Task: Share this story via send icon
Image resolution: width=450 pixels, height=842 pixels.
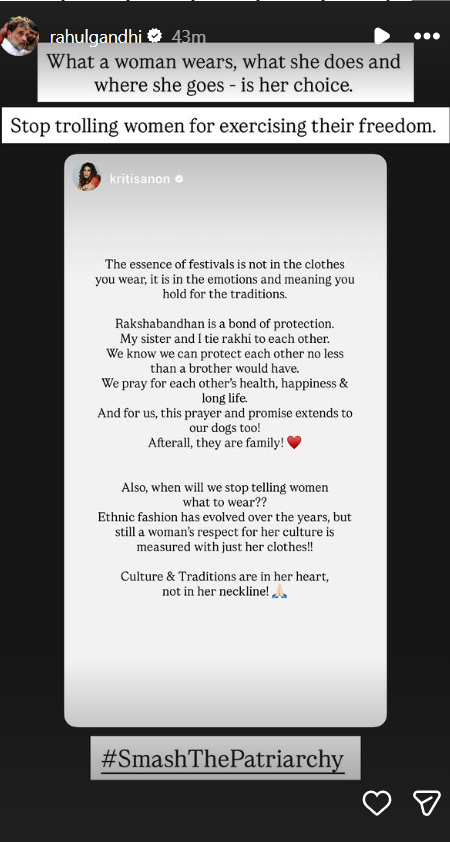Action: point(427,803)
